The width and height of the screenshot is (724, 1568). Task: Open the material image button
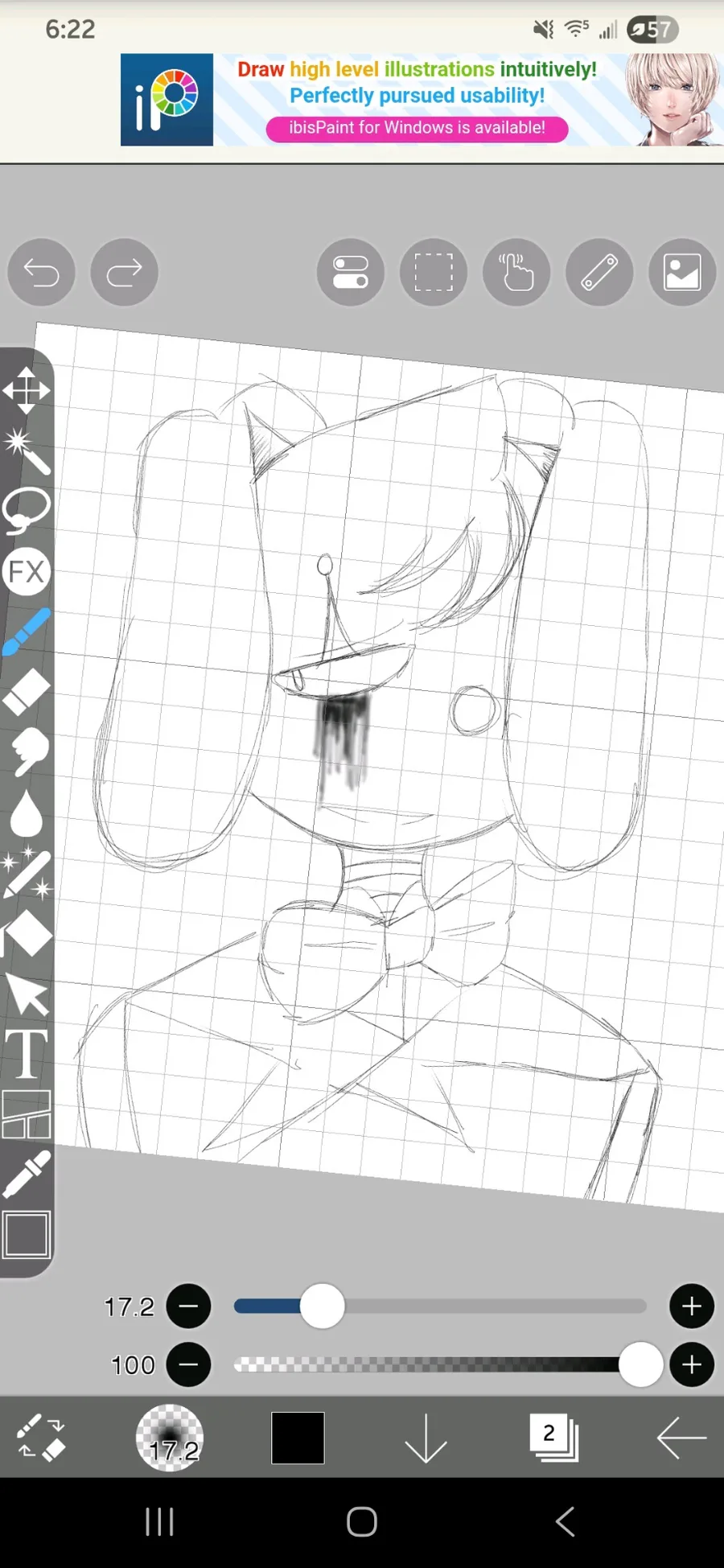tap(682, 272)
